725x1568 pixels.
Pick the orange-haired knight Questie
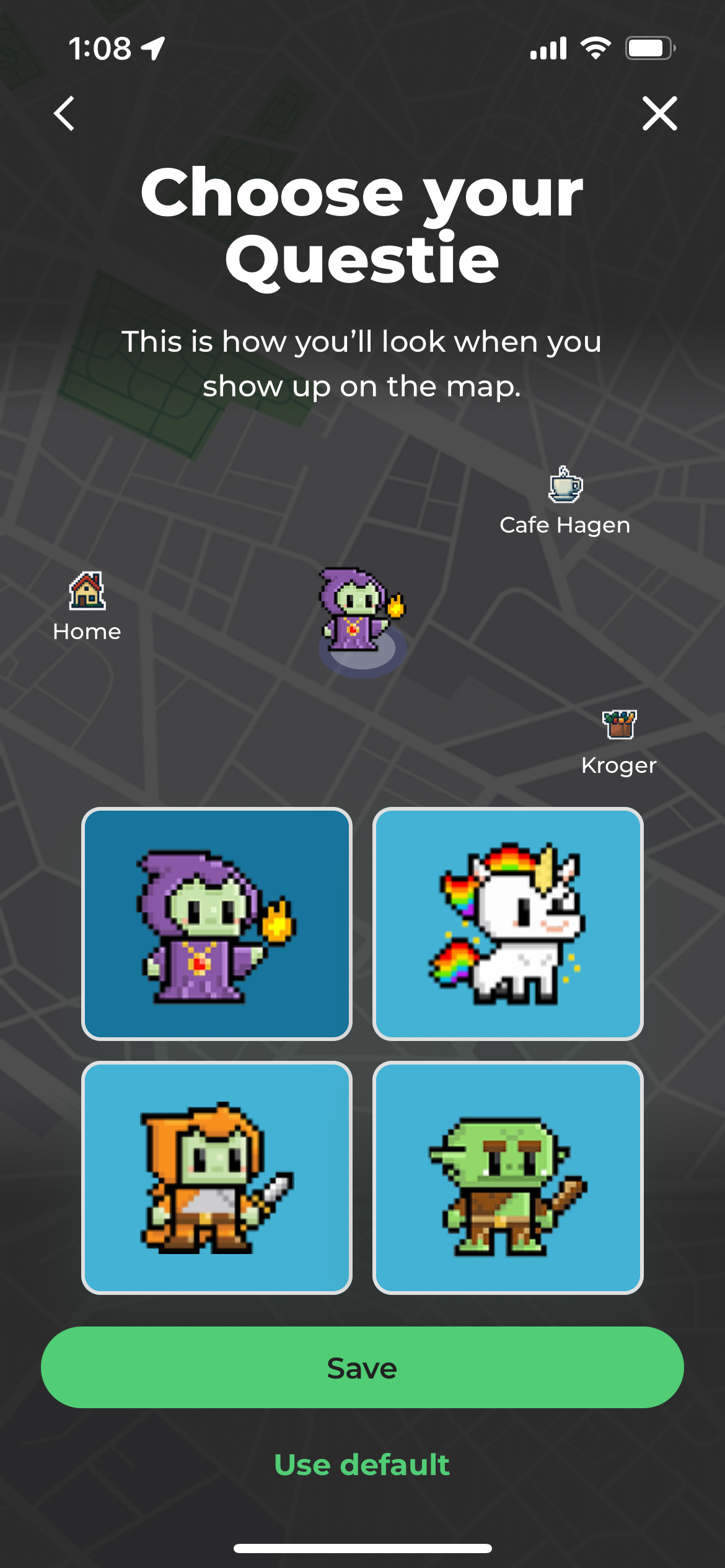point(217,1178)
